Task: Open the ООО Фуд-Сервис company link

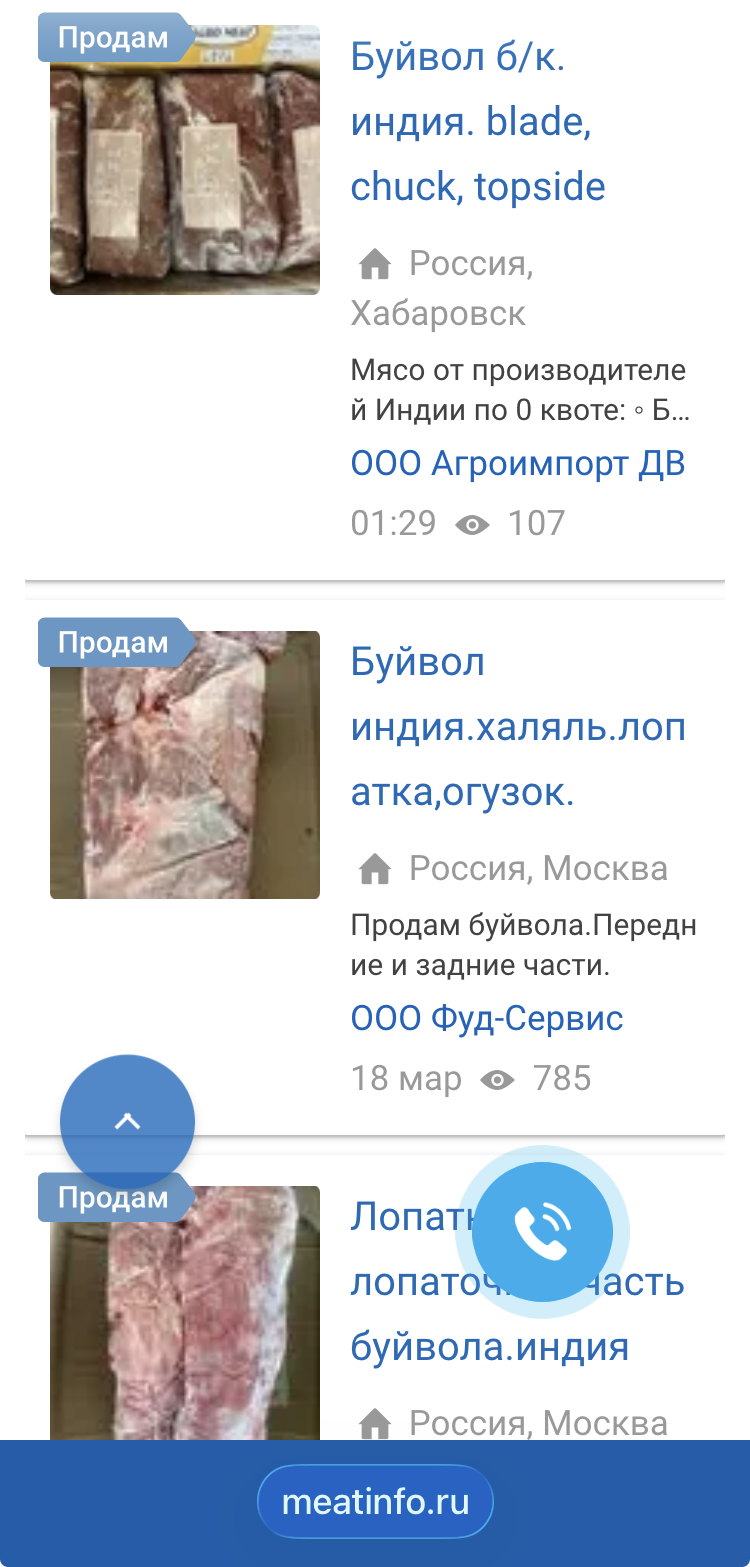Action: [487, 1019]
